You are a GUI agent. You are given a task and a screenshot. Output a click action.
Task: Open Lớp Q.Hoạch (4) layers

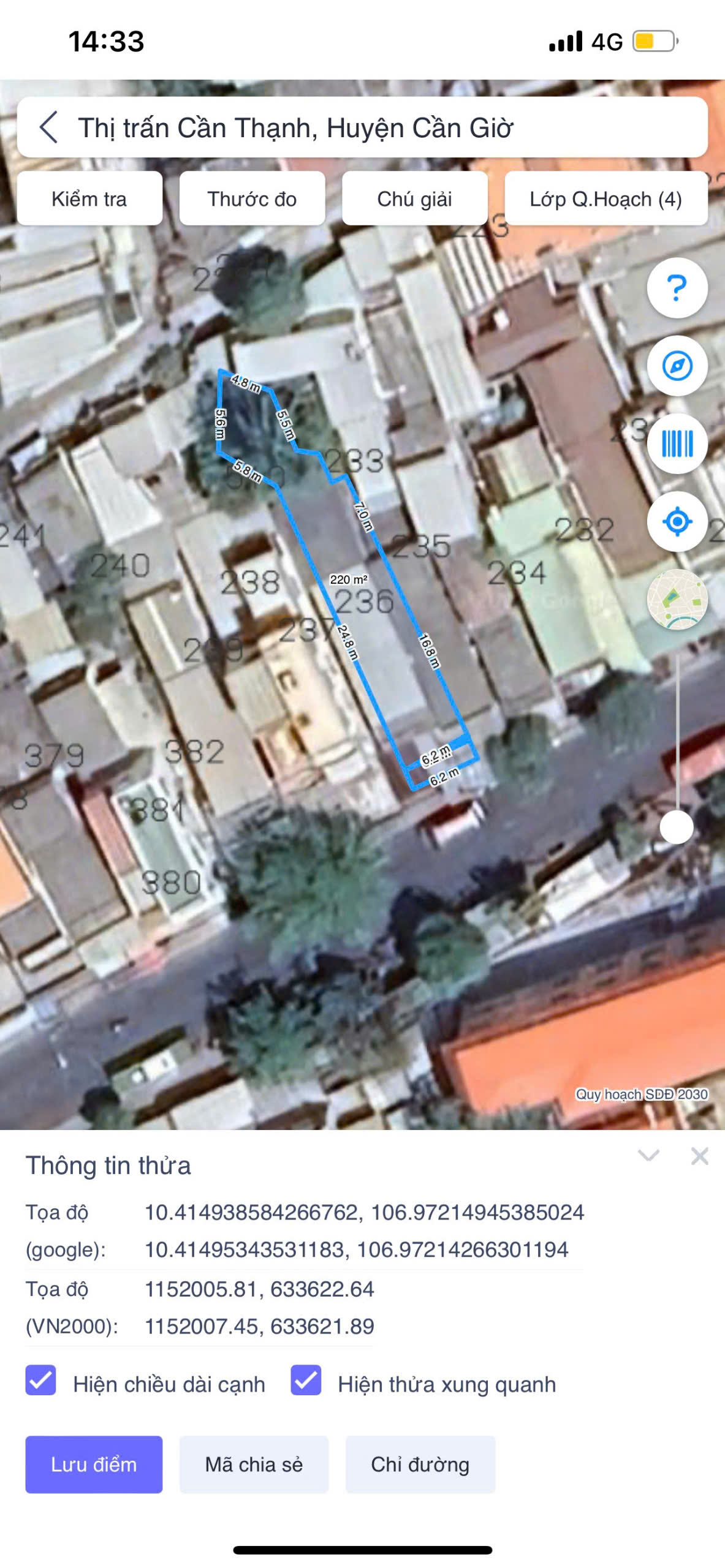coord(605,198)
